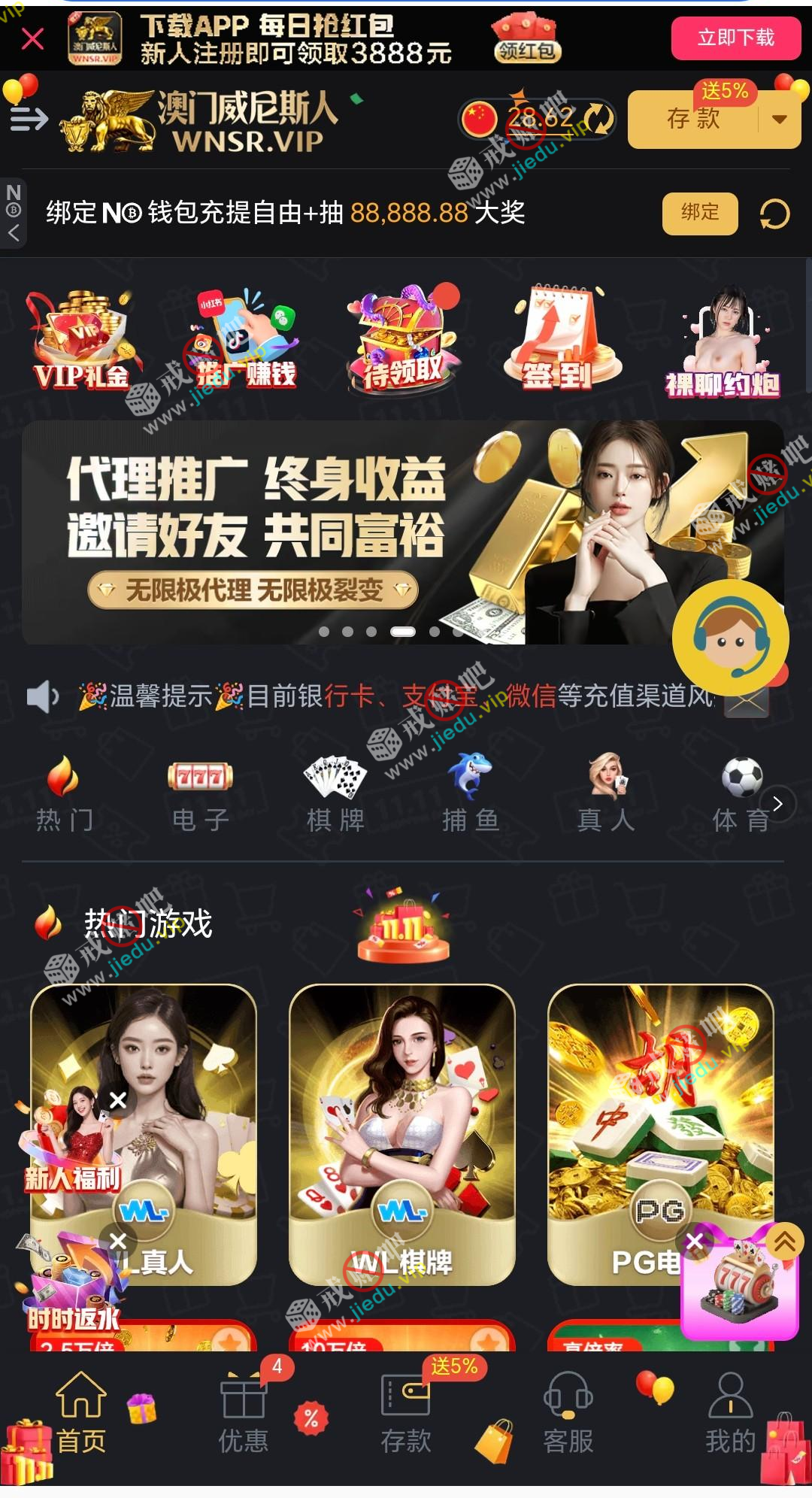Open the VIP礼金 shortcut

80,341
